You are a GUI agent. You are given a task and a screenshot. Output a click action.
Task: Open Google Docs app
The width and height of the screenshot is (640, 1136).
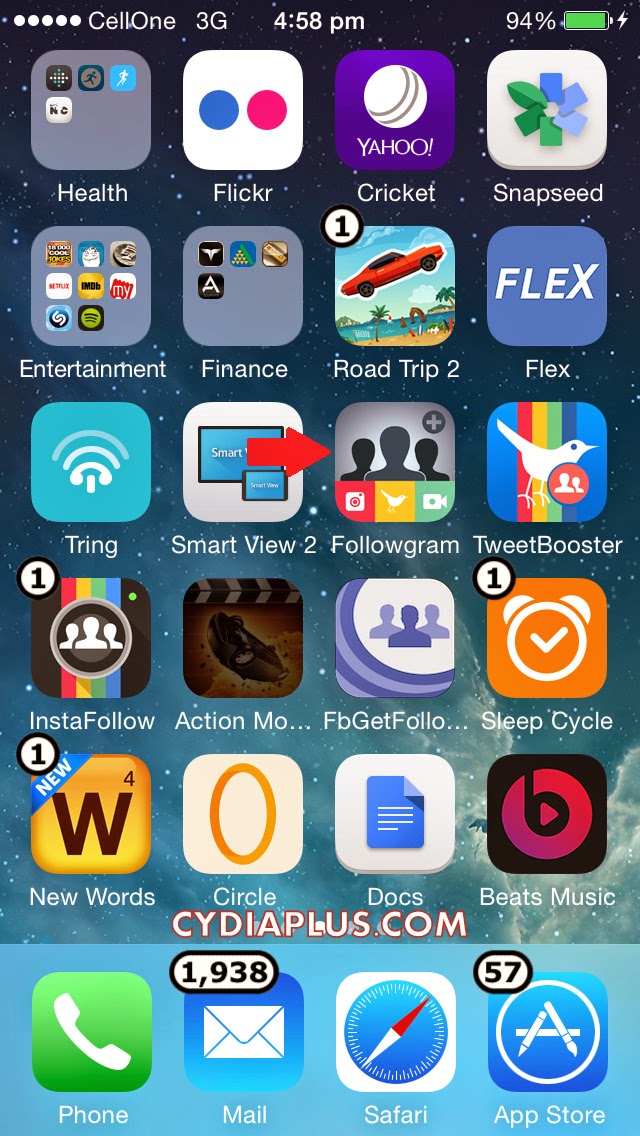pyautogui.click(x=395, y=814)
